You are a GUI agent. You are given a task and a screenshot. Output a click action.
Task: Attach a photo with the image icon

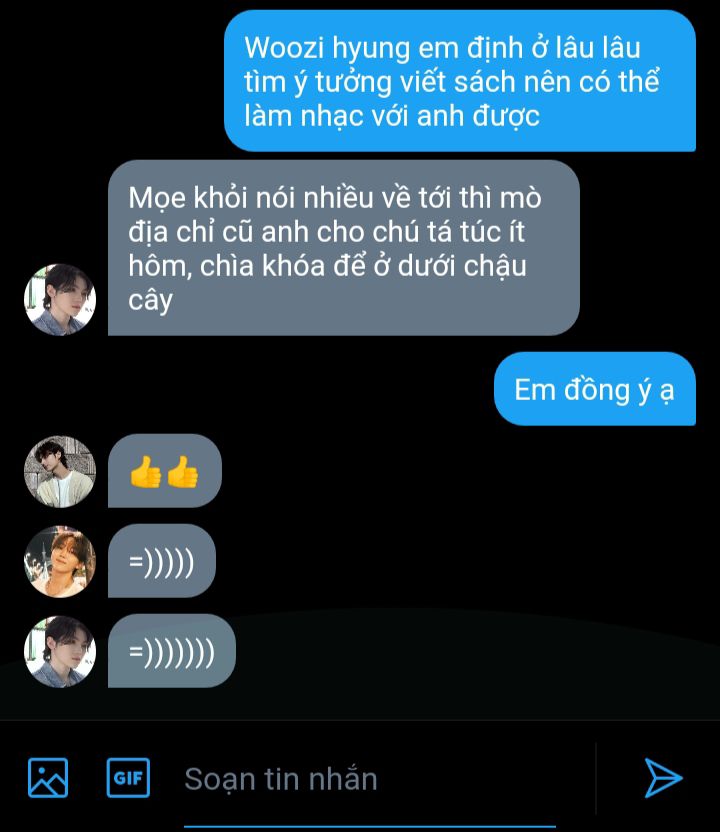(x=48, y=778)
